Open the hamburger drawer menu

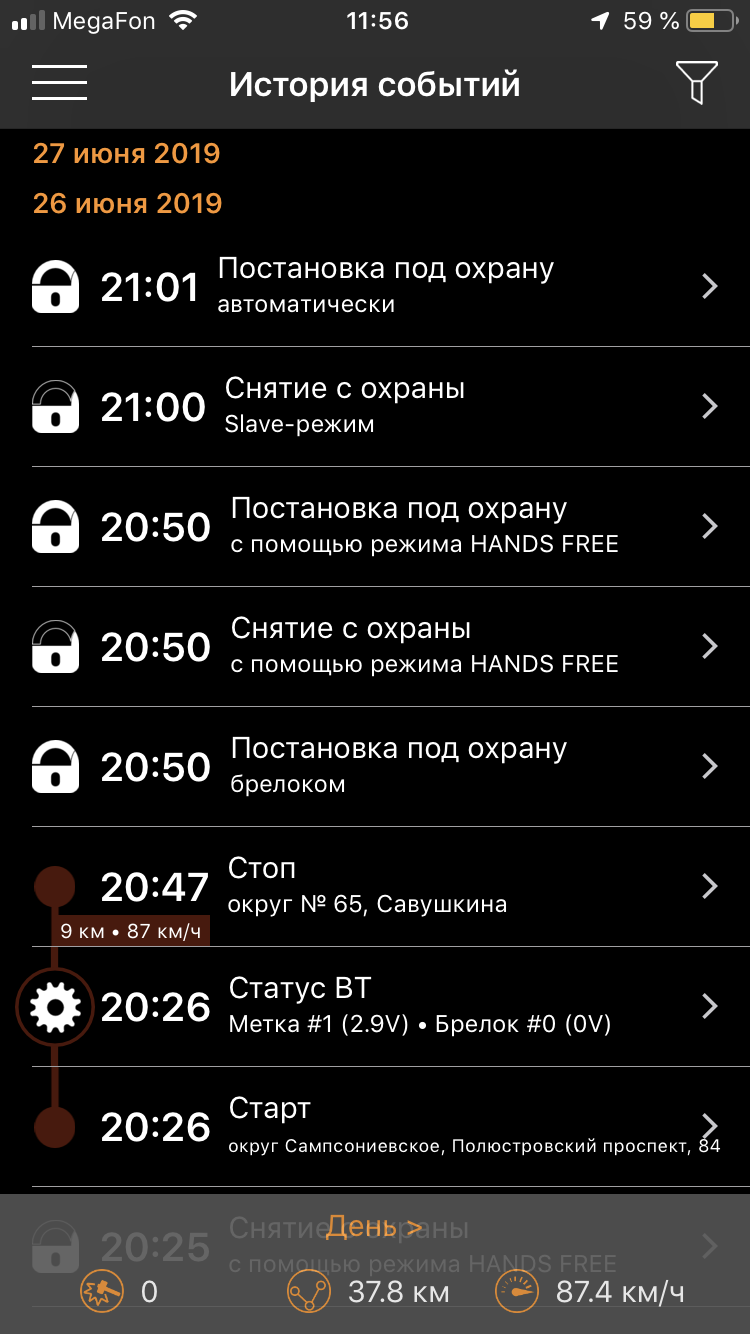pyautogui.click(x=59, y=82)
